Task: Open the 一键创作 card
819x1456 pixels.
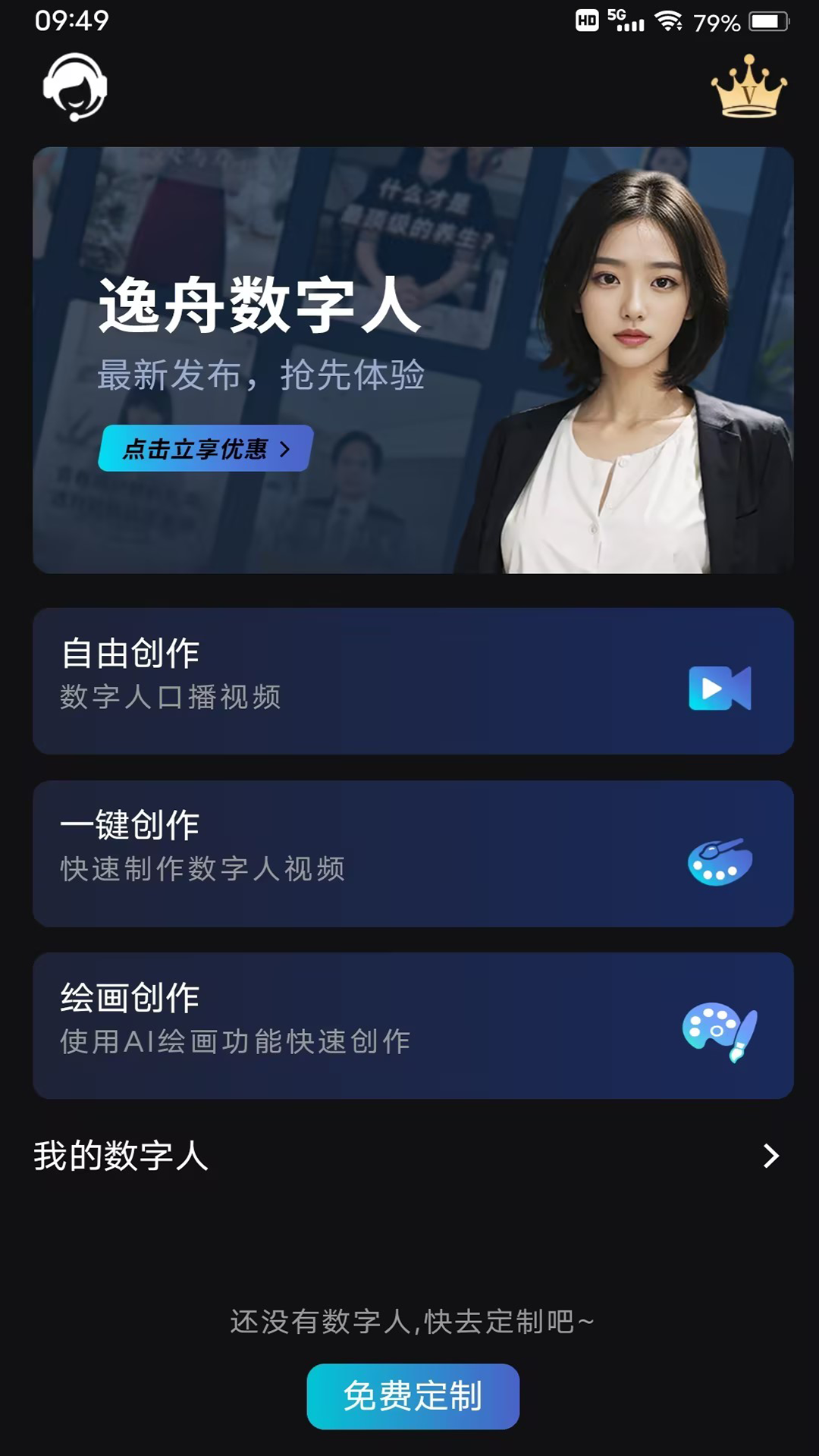Action: [413, 853]
